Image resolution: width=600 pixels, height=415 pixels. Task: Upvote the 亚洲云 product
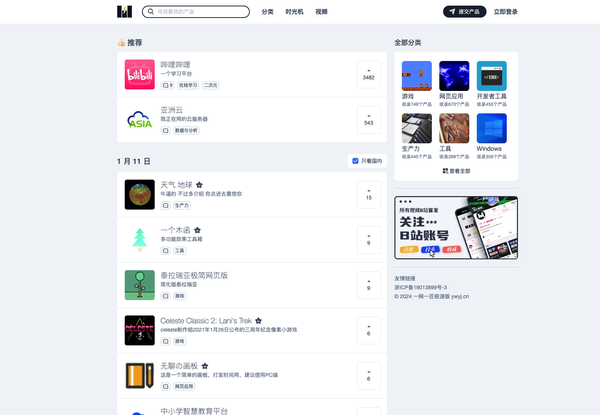pos(368,119)
